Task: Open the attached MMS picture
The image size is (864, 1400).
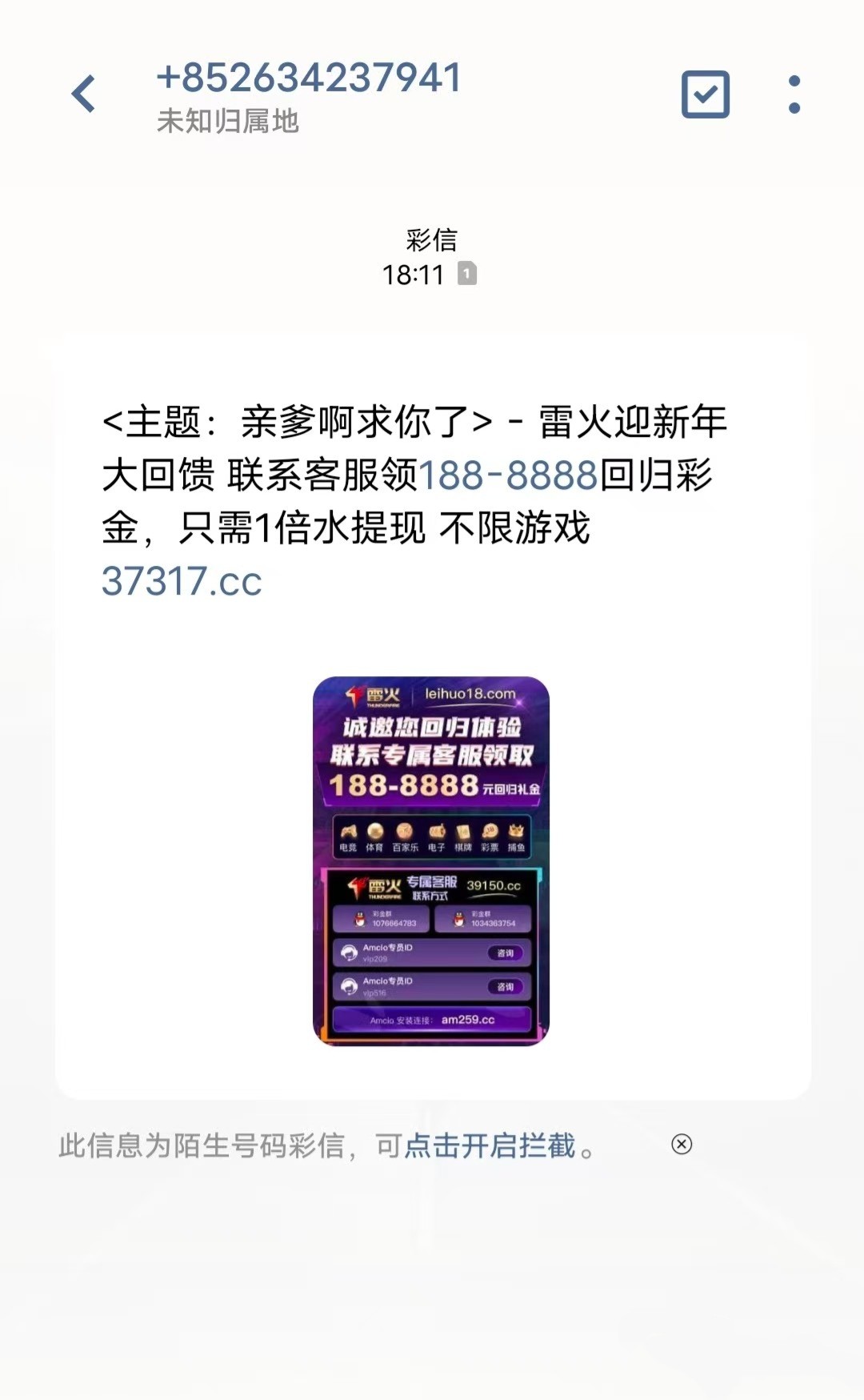Action: pos(430,860)
